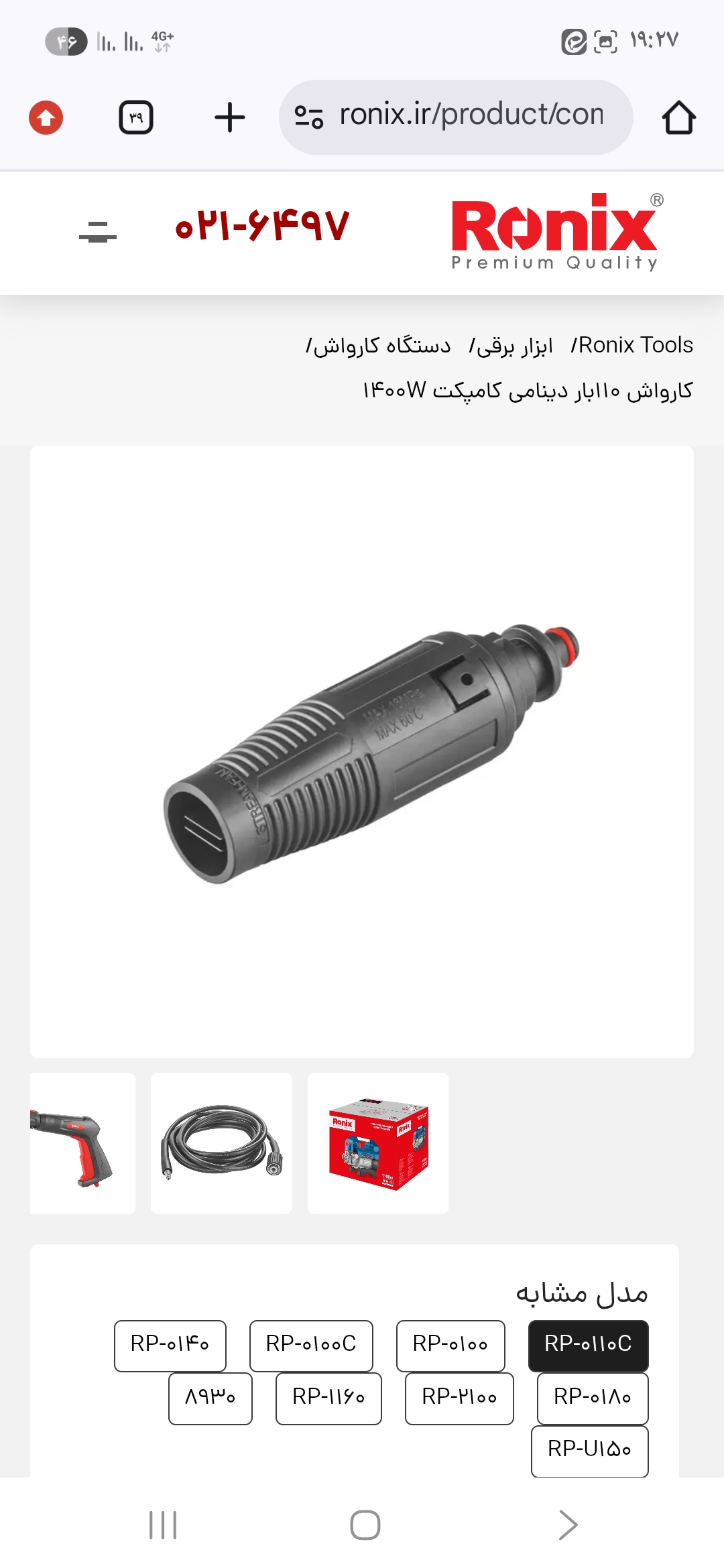Open the ابزار برقی breadcrumb
The image size is (724, 1568).
(x=513, y=346)
